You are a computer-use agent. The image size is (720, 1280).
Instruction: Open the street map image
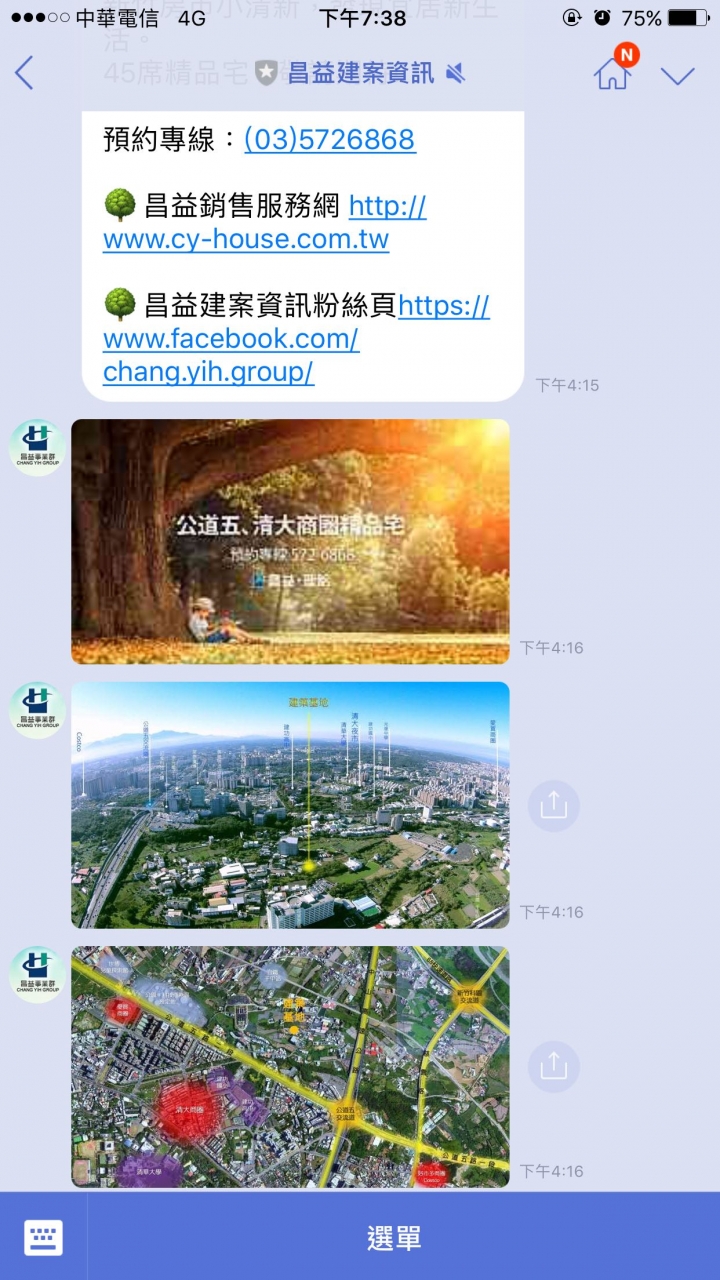pos(290,1066)
